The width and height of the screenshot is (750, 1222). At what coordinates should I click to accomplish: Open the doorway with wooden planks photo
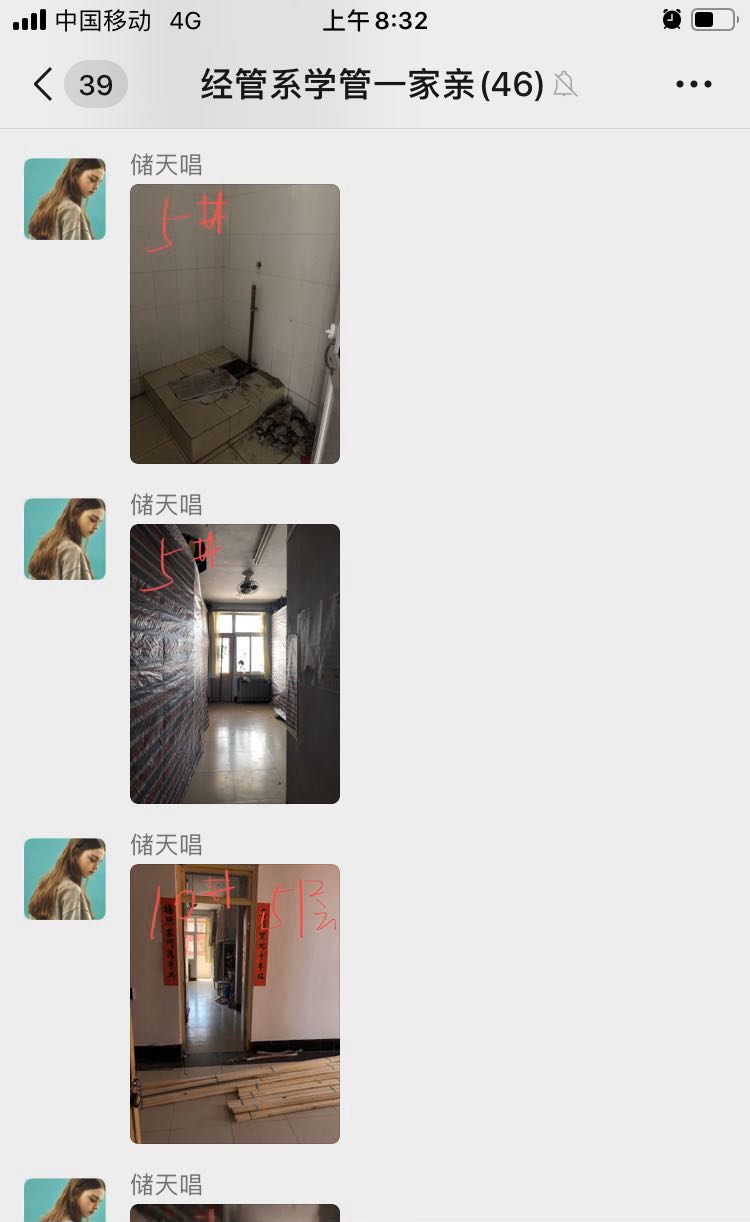coord(235,1004)
